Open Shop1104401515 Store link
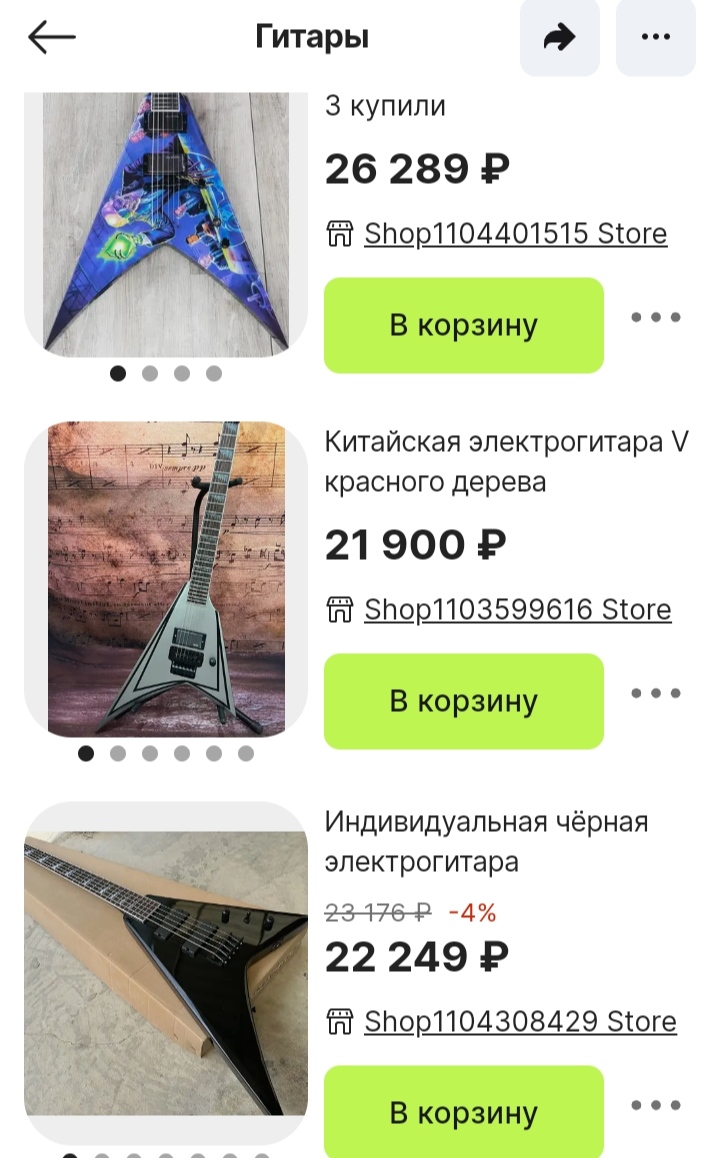720x1158 pixels. pos(515,234)
